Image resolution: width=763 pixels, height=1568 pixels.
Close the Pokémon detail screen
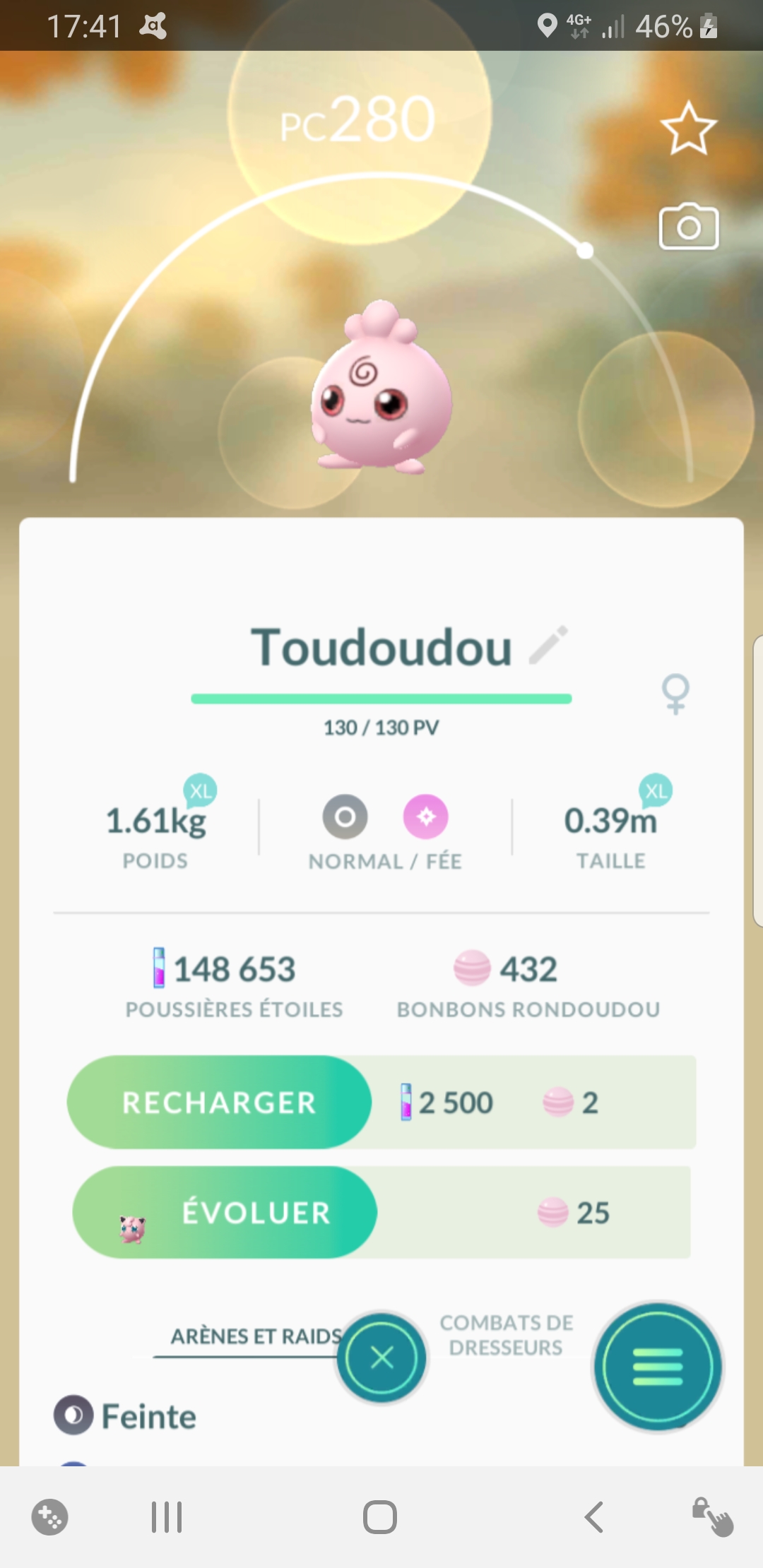pyautogui.click(x=381, y=1358)
